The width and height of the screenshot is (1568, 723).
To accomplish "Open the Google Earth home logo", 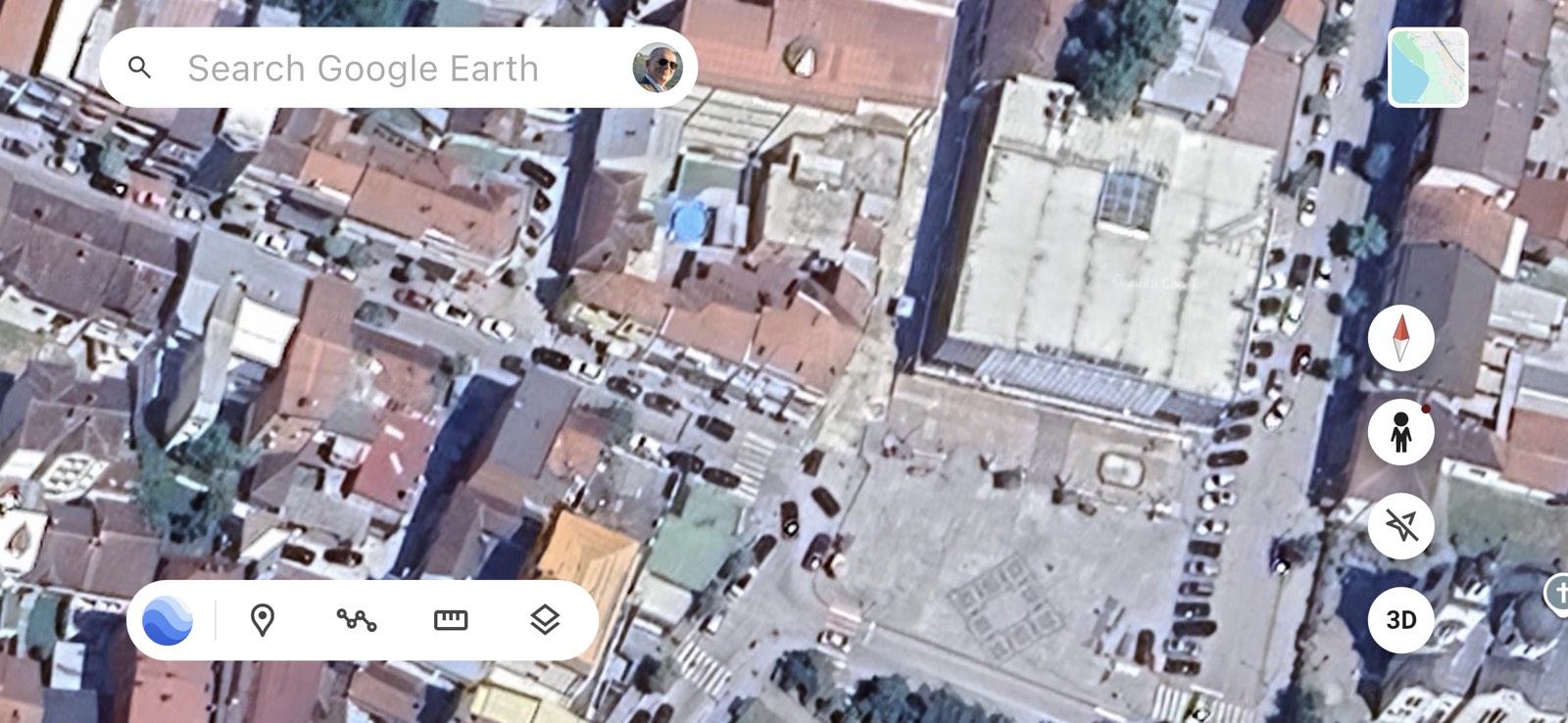I will click(168, 620).
